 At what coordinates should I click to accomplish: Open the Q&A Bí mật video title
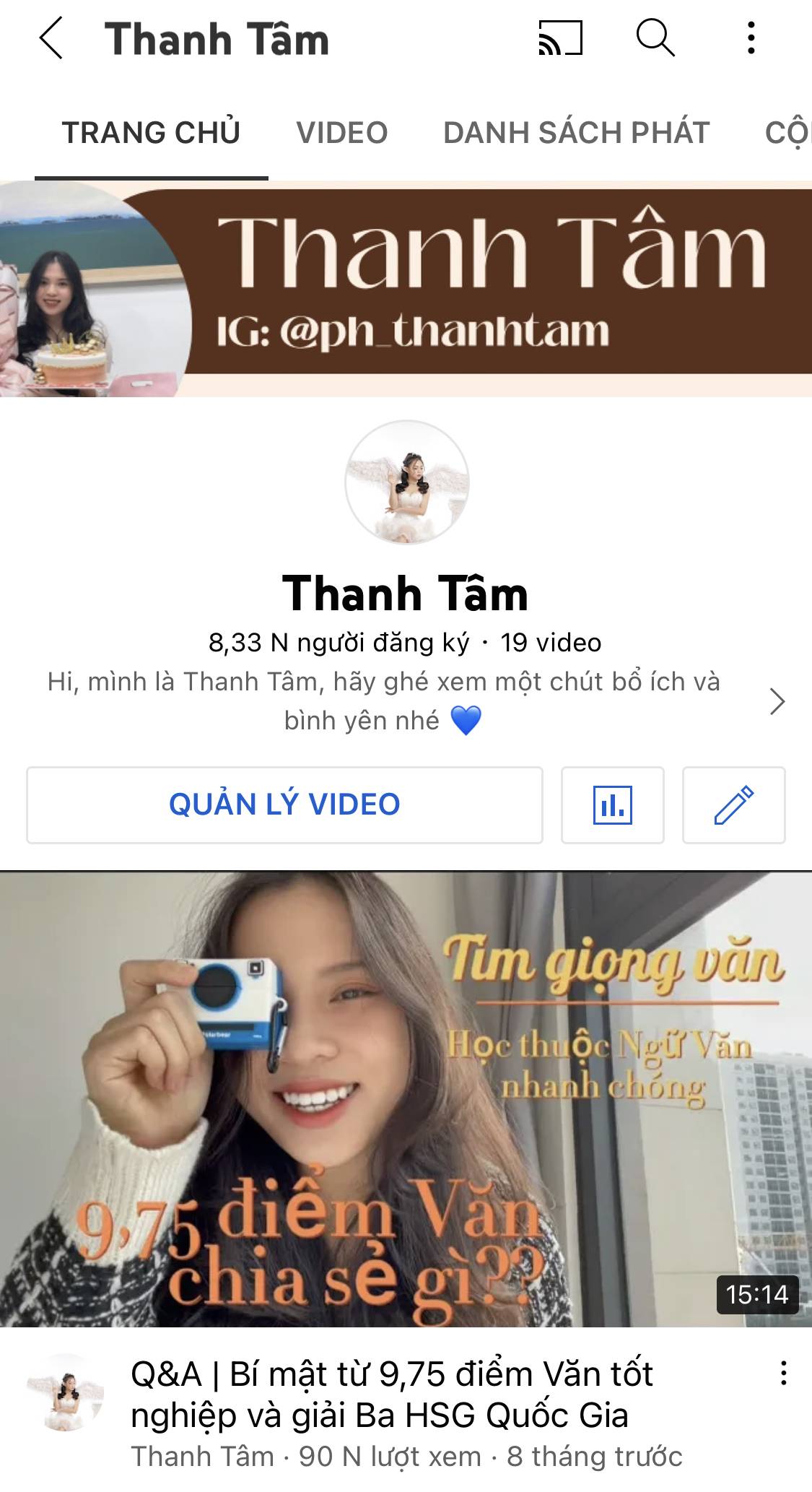point(392,1395)
